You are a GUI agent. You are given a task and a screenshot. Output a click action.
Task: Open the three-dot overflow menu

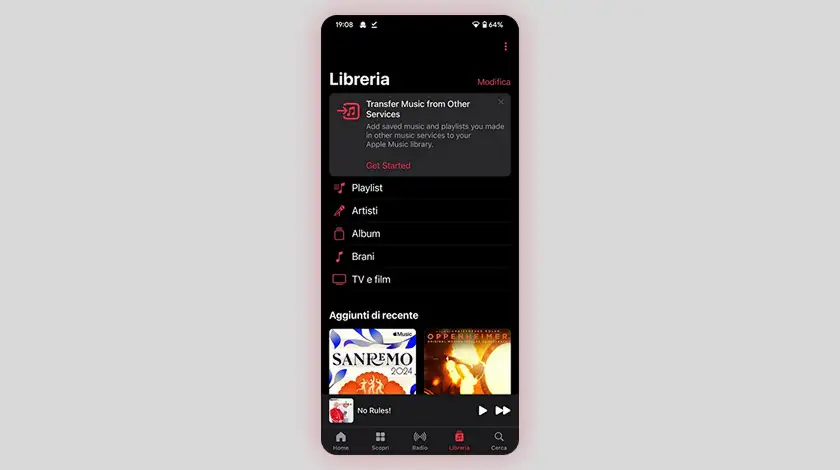(x=505, y=46)
